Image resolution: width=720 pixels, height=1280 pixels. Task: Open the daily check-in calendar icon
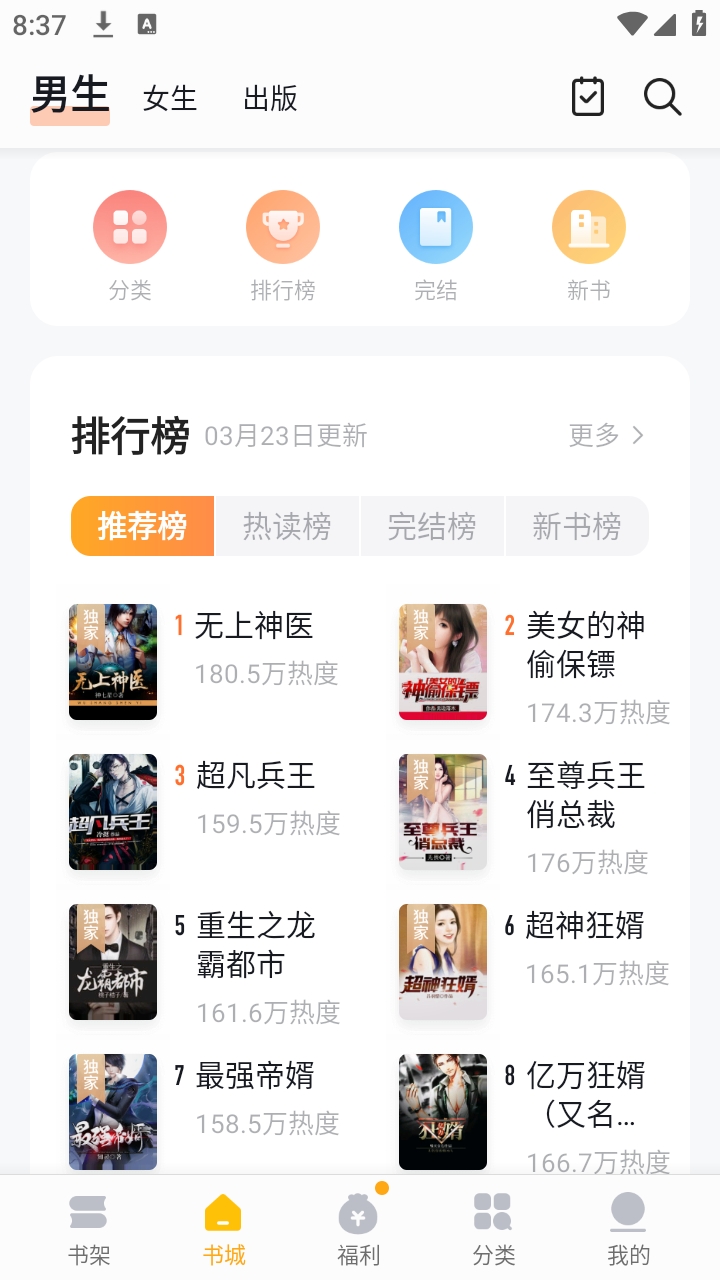(588, 97)
